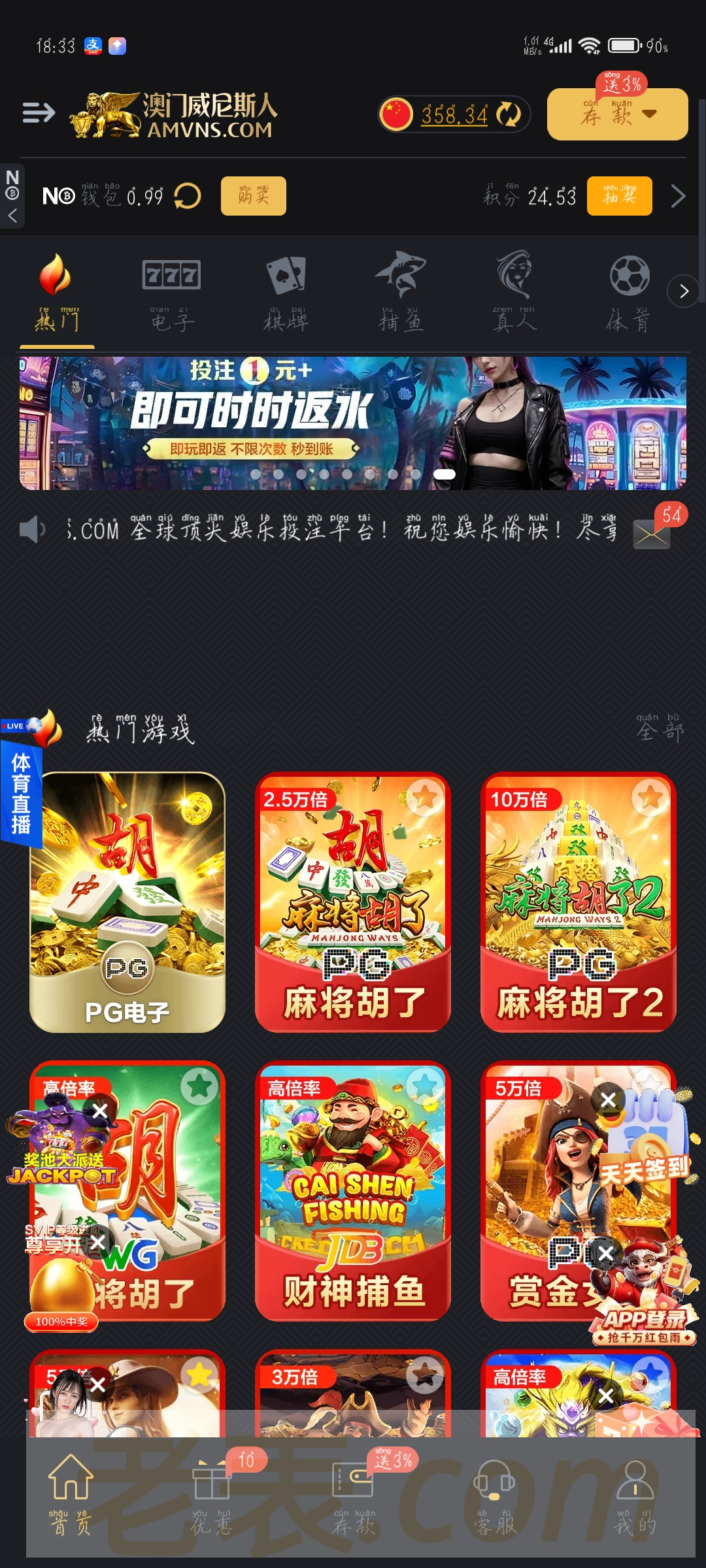Open the drawer menu button

coord(39,113)
